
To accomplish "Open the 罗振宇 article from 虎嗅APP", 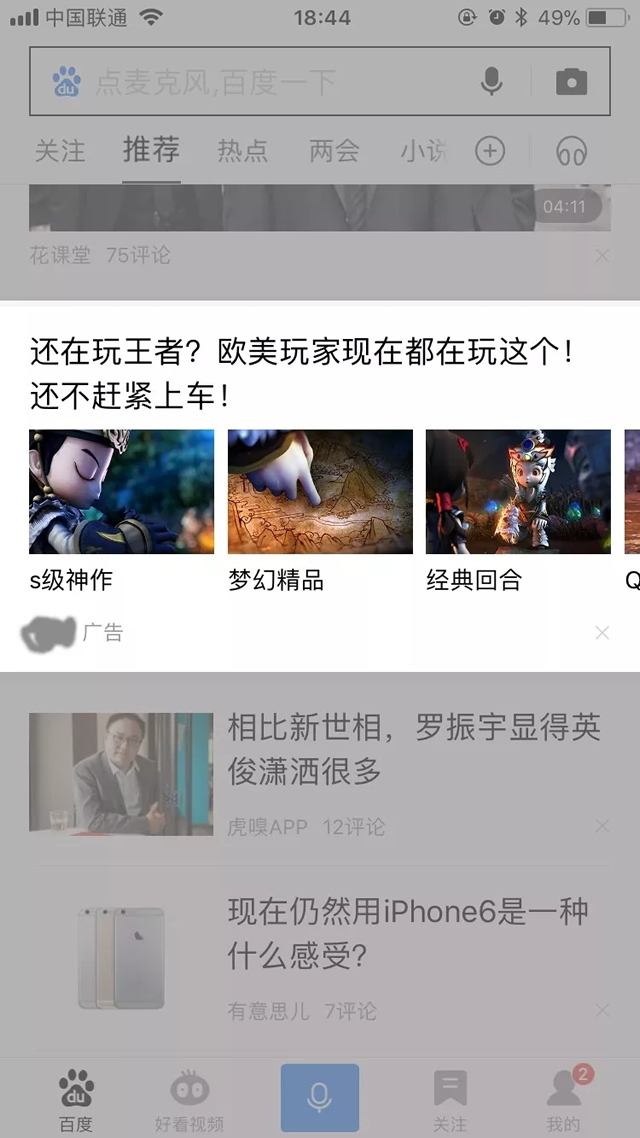I will [x=414, y=748].
